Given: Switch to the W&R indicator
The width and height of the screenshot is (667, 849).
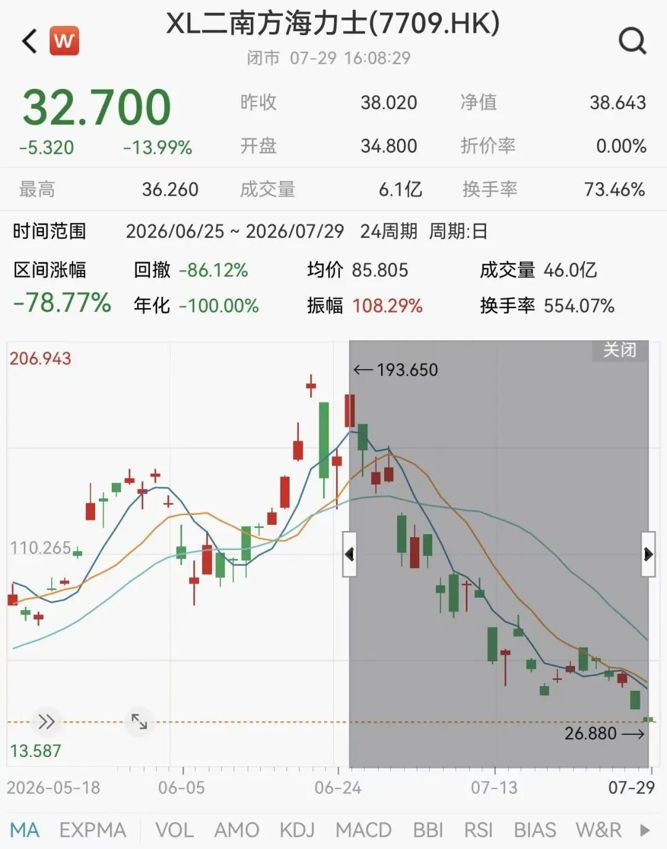Looking at the screenshot, I should pos(599,830).
